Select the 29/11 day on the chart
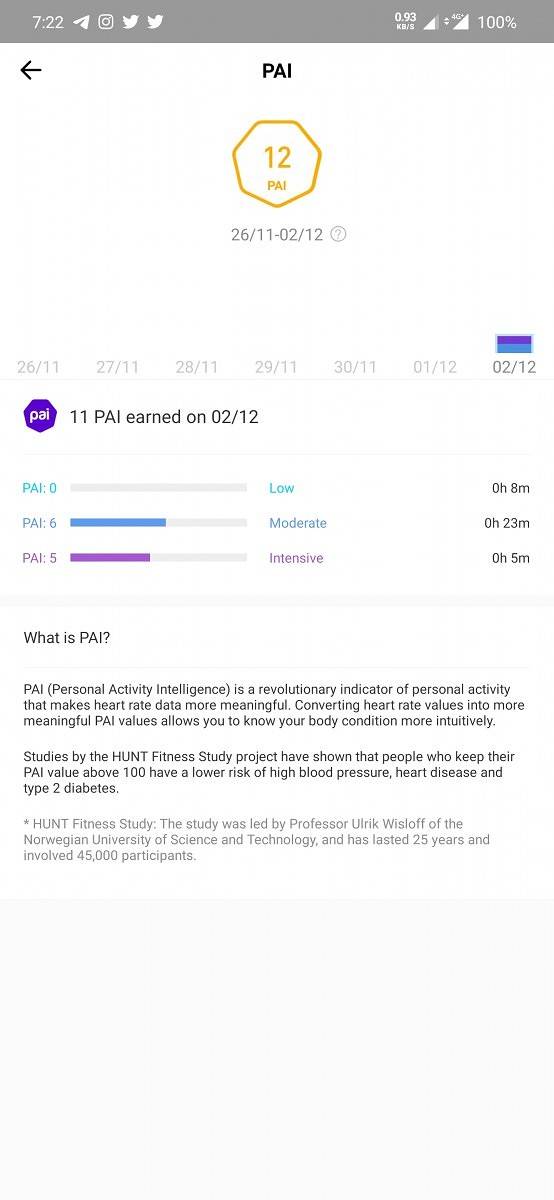Viewport: 554px width, 1200px height. pos(276,367)
